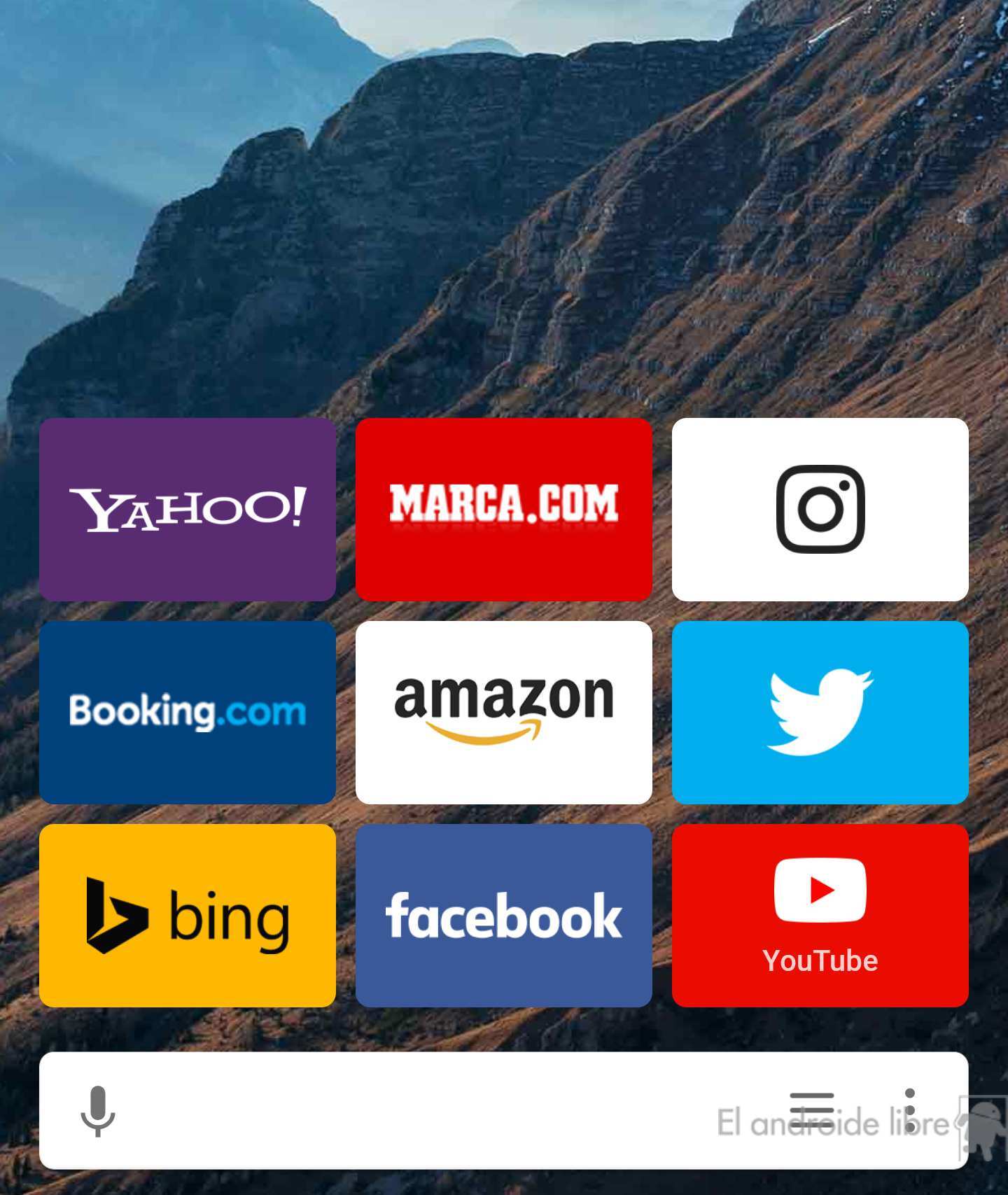1008x1195 pixels.
Task: Open the Yahoo speed dial tile
Action: pos(188,509)
